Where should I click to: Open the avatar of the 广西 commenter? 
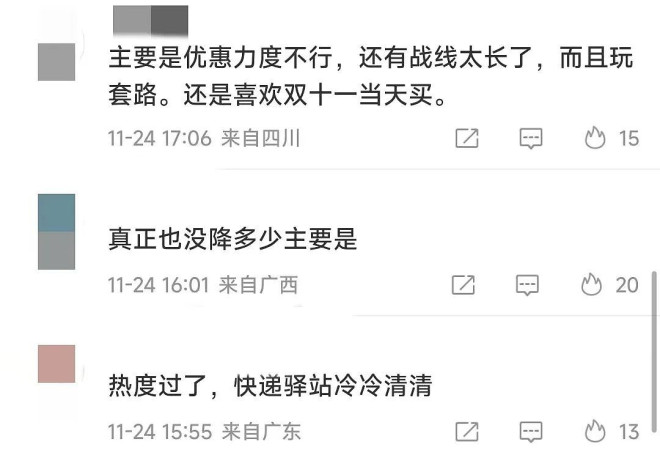click(x=57, y=232)
